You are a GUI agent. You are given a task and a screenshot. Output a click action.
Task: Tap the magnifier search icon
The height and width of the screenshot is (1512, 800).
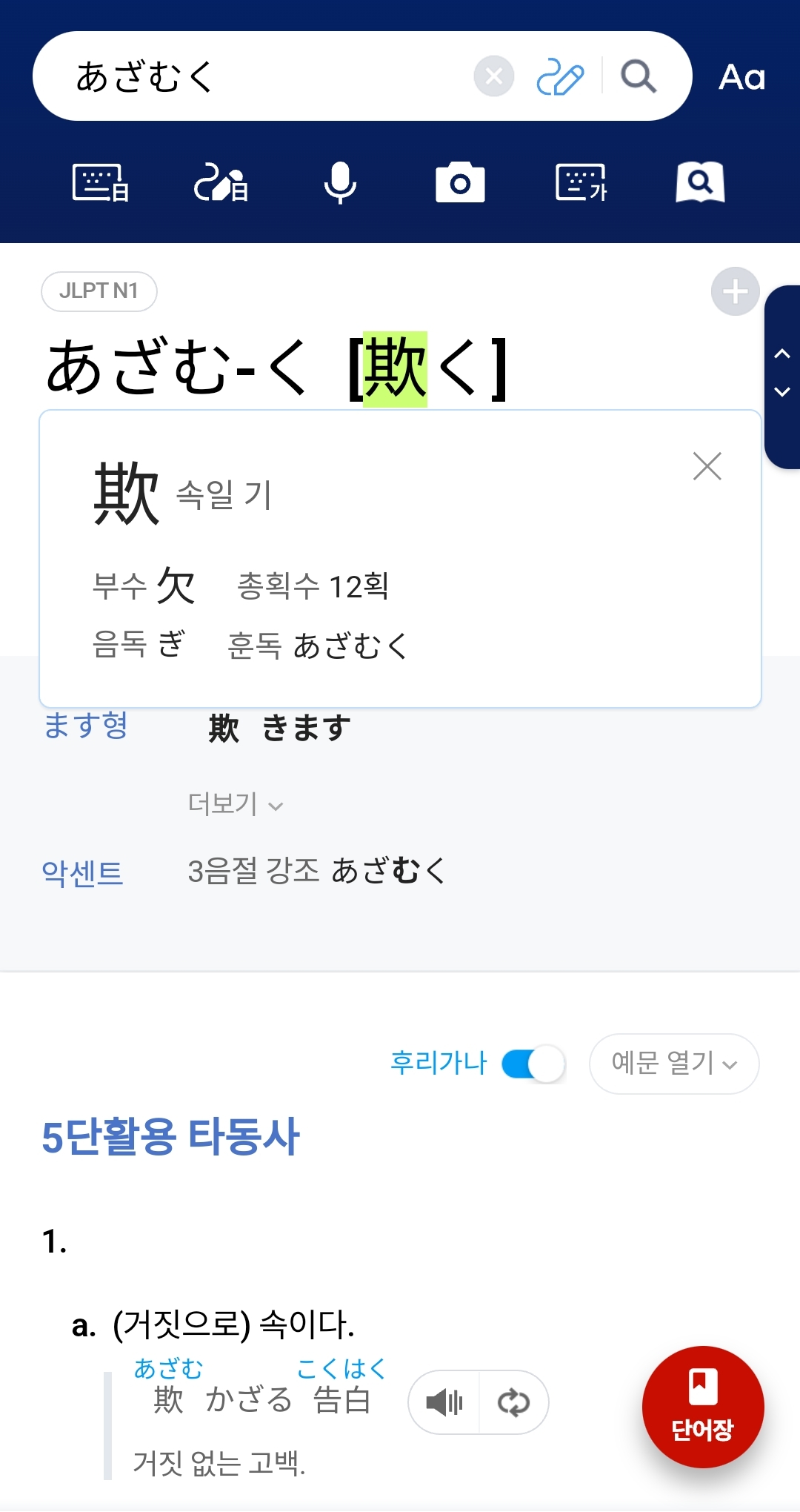coord(639,76)
